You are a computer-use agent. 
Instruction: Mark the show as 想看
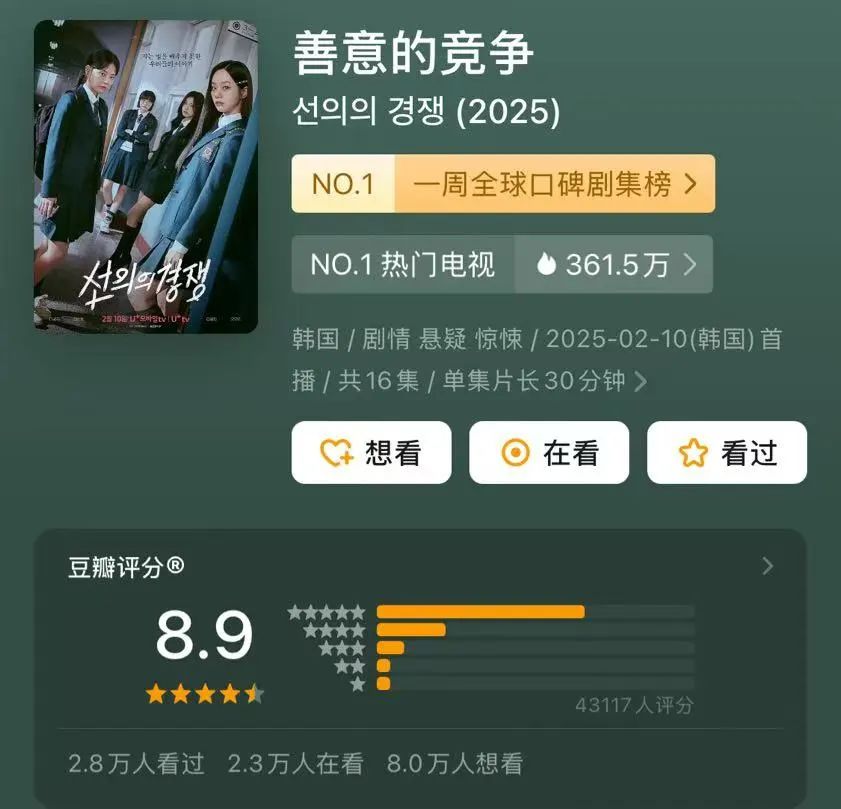371,453
